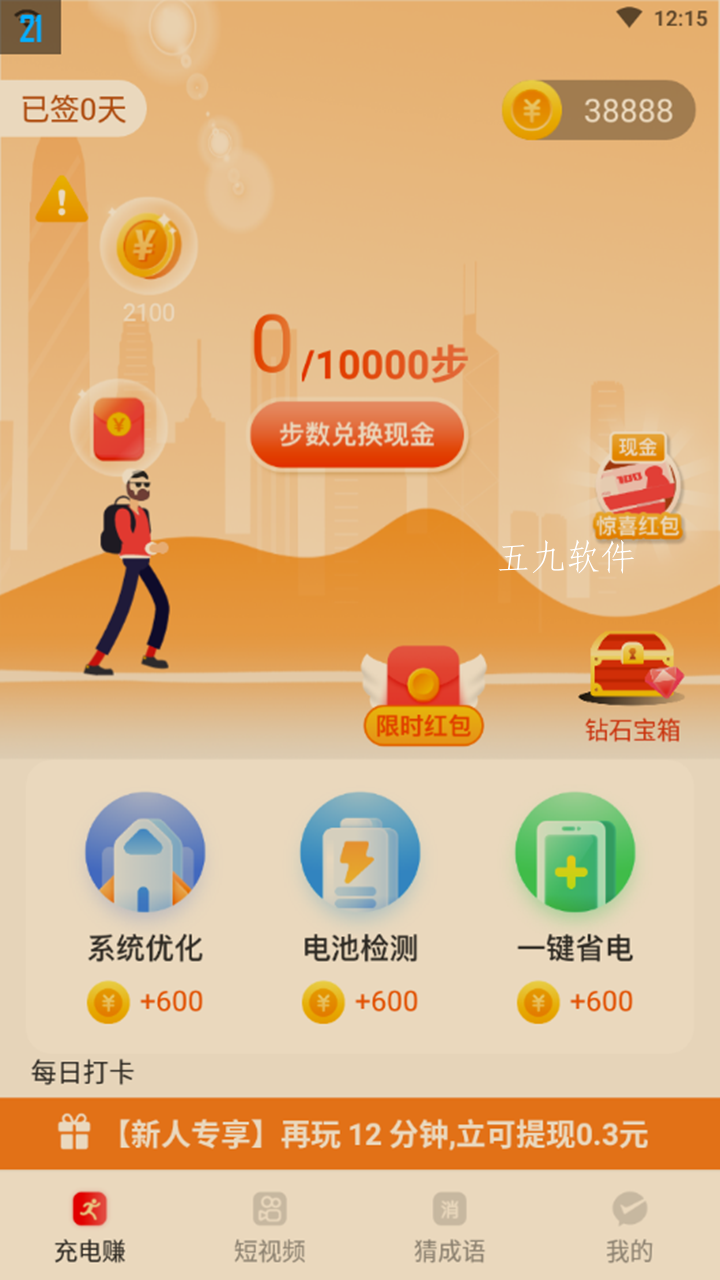Open the 钻石宝箱 treasure chest

pyautogui.click(x=632, y=687)
